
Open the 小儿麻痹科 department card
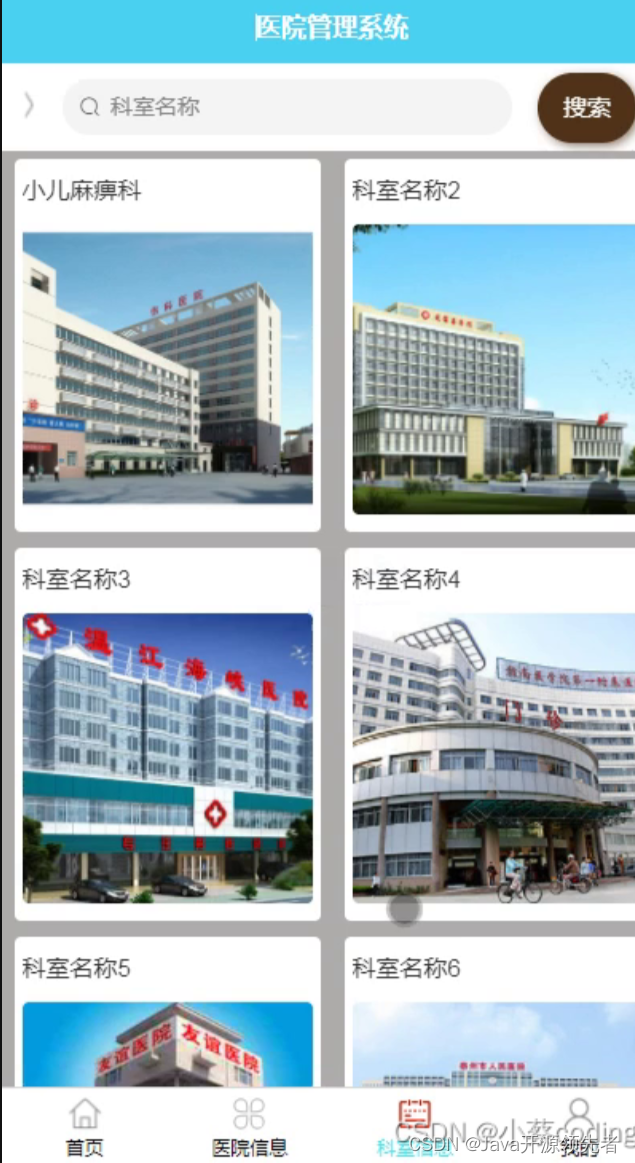coord(167,345)
